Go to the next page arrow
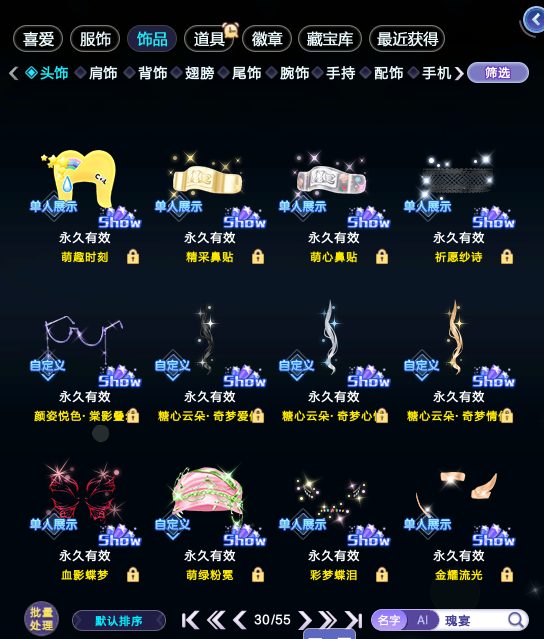 click(305, 620)
